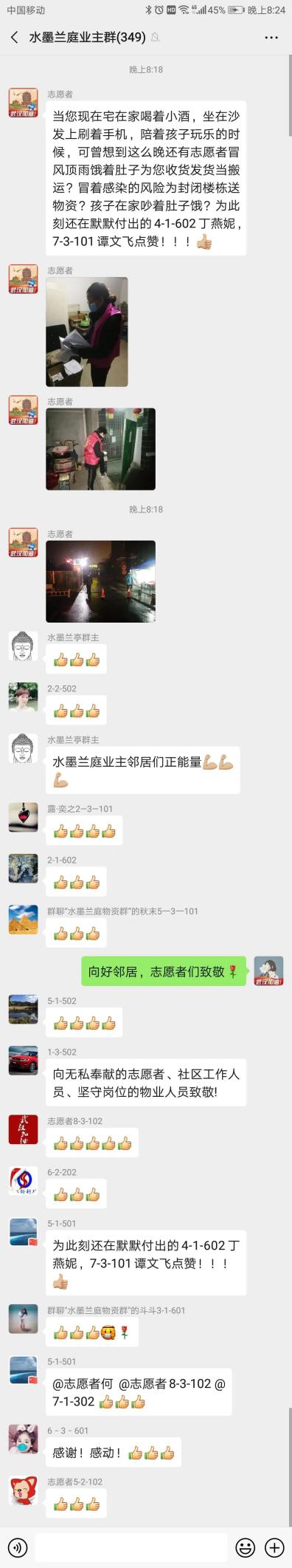Open avatar of 6 - 3 - 601
Viewport: 292px width, 1568px height.
coord(23,1439)
